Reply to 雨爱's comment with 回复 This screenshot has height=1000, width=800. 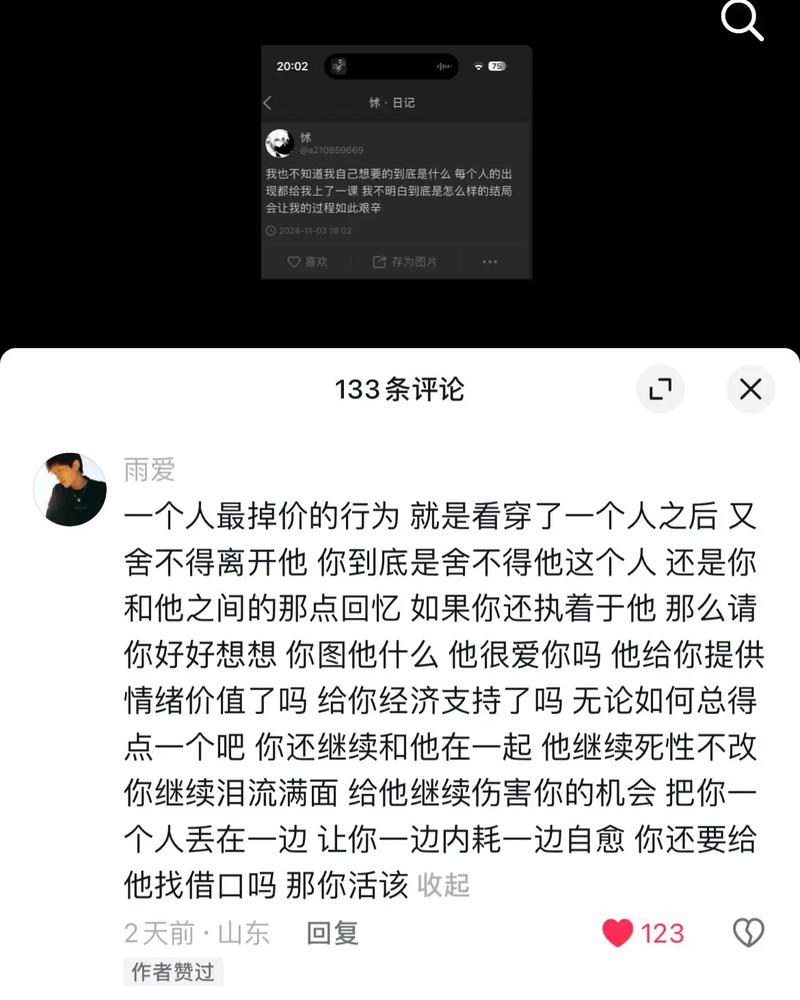click(332, 933)
